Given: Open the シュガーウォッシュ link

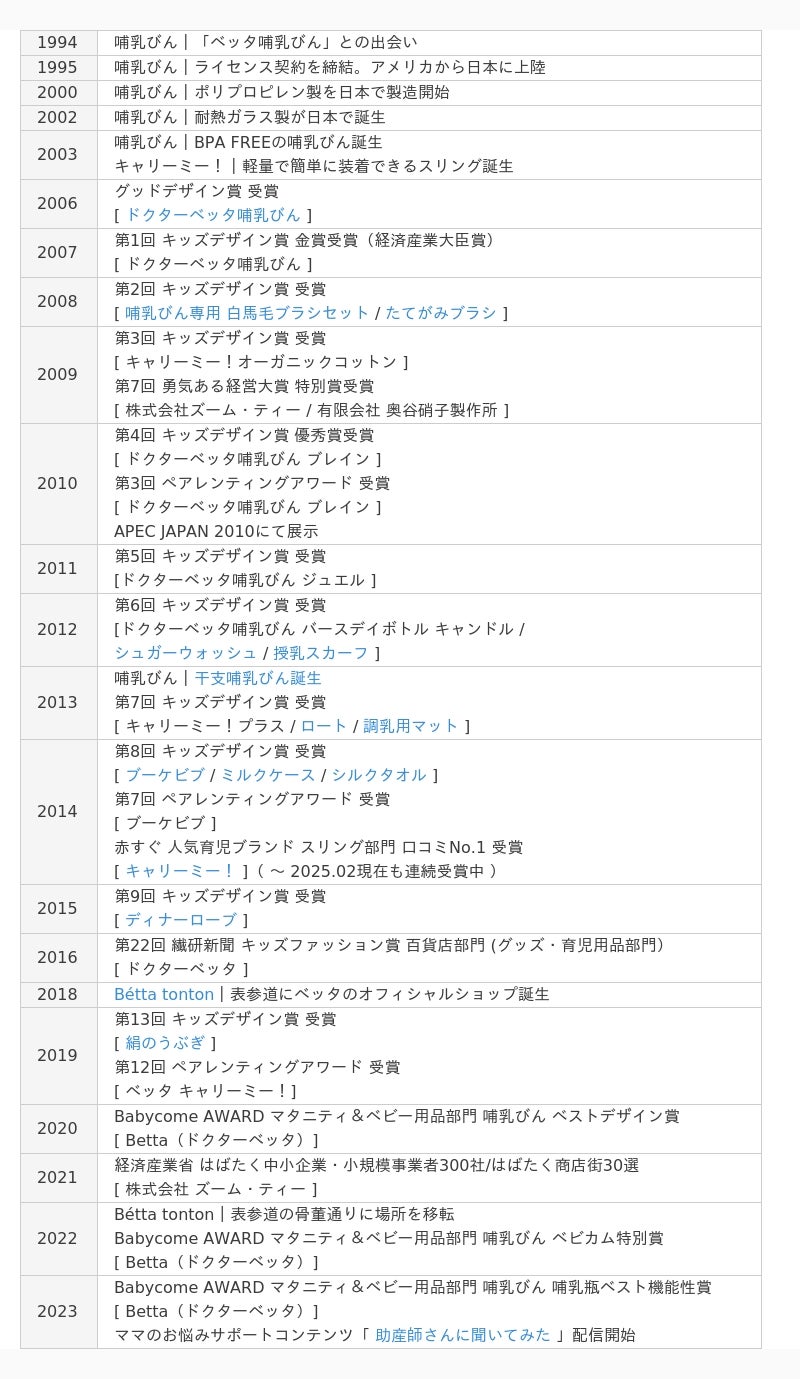Looking at the screenshot, I should pyautogui.click(x=185, y=653).
